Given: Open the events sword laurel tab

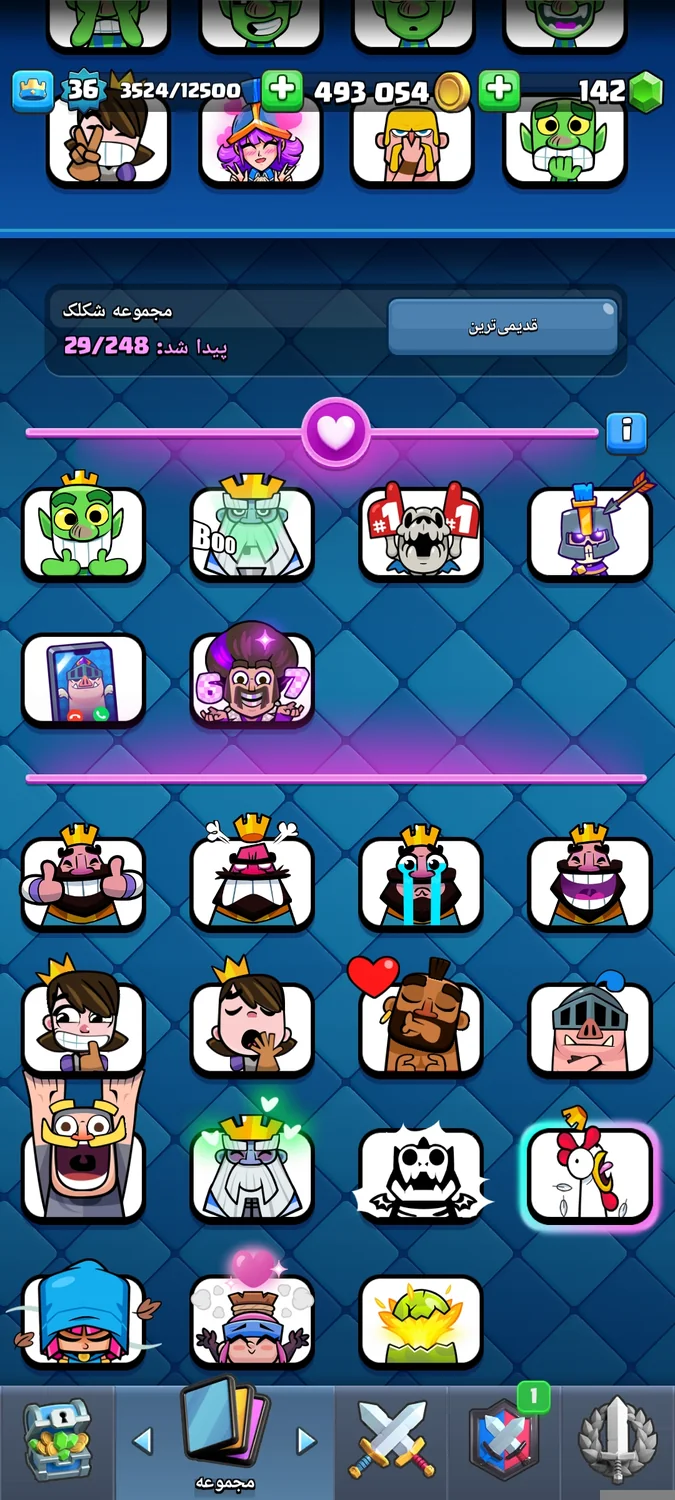Looking at the screenshot, I should click(618, 1440).
